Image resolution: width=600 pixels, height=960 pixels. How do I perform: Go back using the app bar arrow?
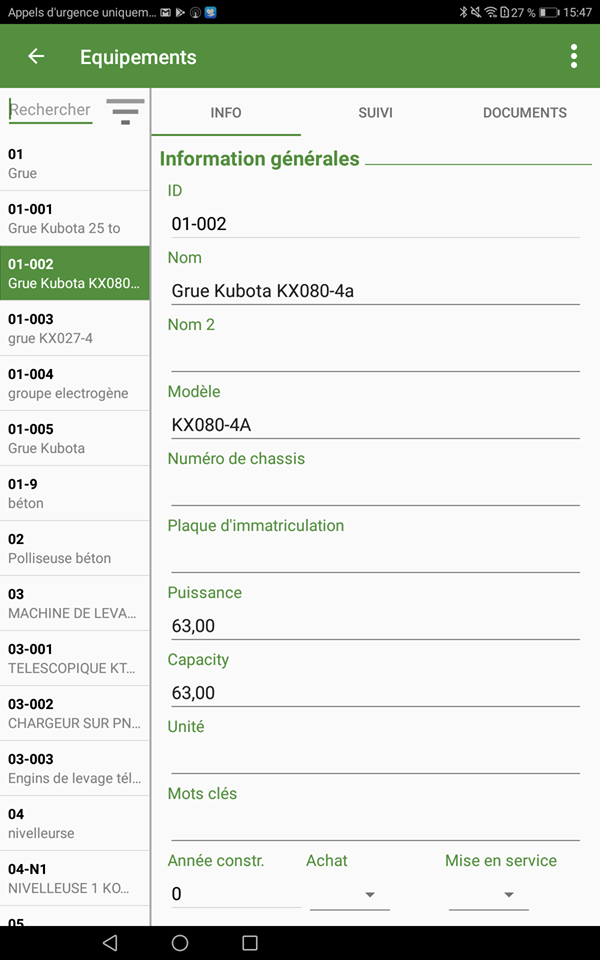(x=36, y=56)
